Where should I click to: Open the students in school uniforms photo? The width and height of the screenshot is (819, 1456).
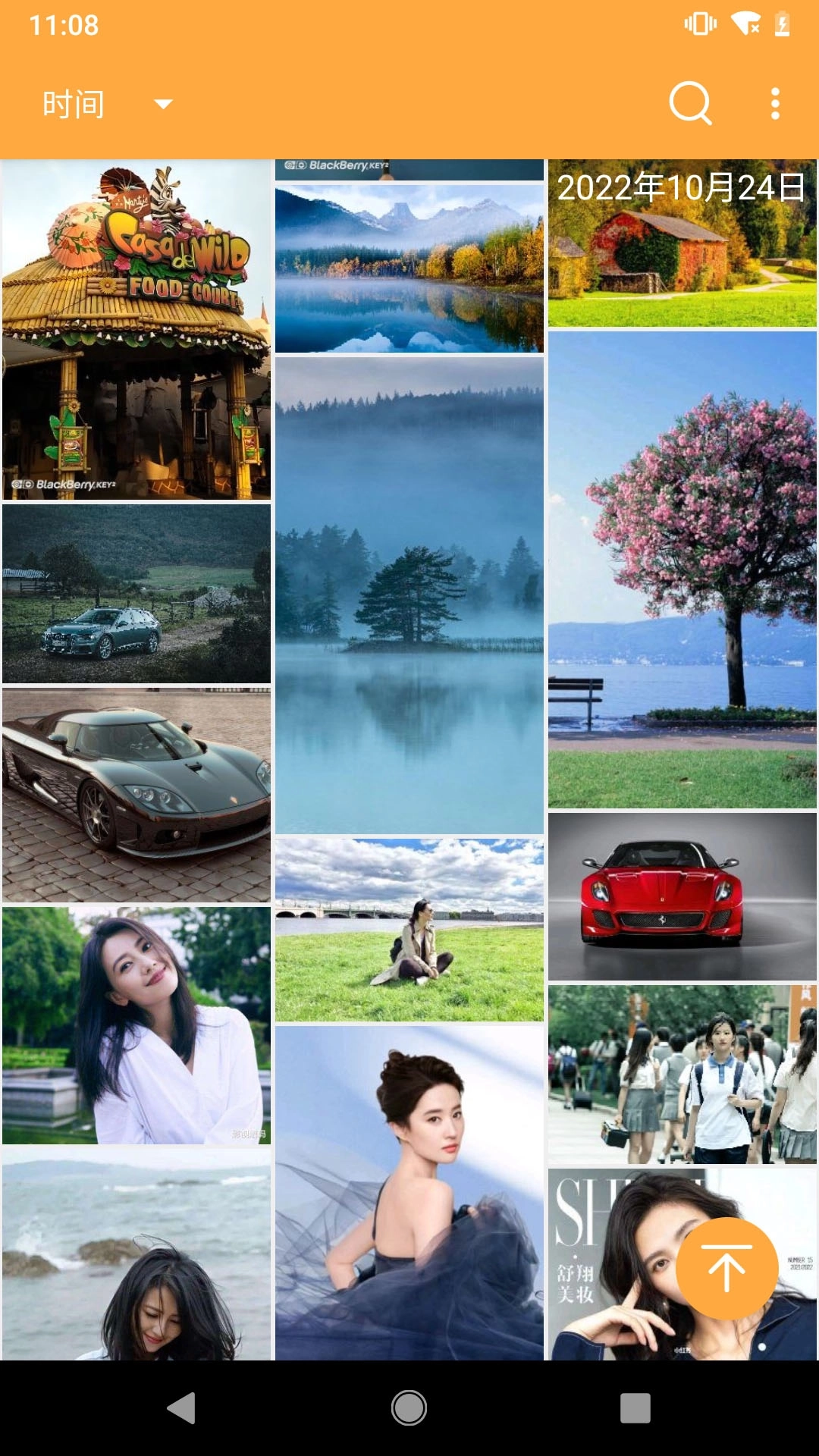click(x=682, y=1074)
